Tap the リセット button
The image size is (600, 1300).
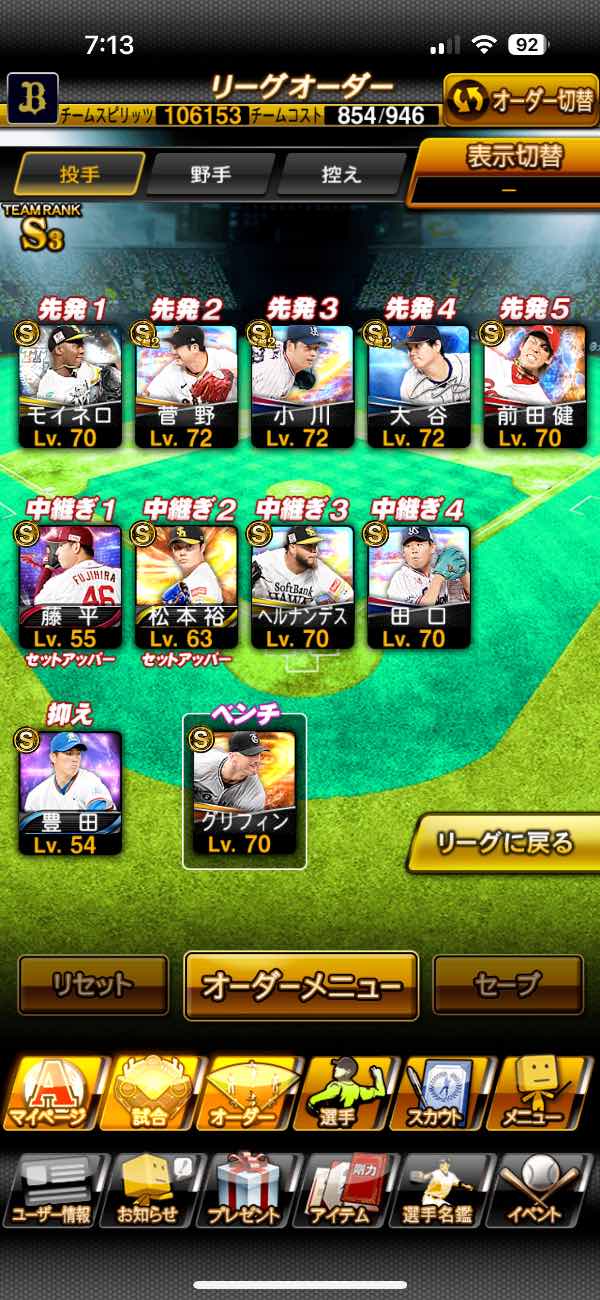point(93,984)
